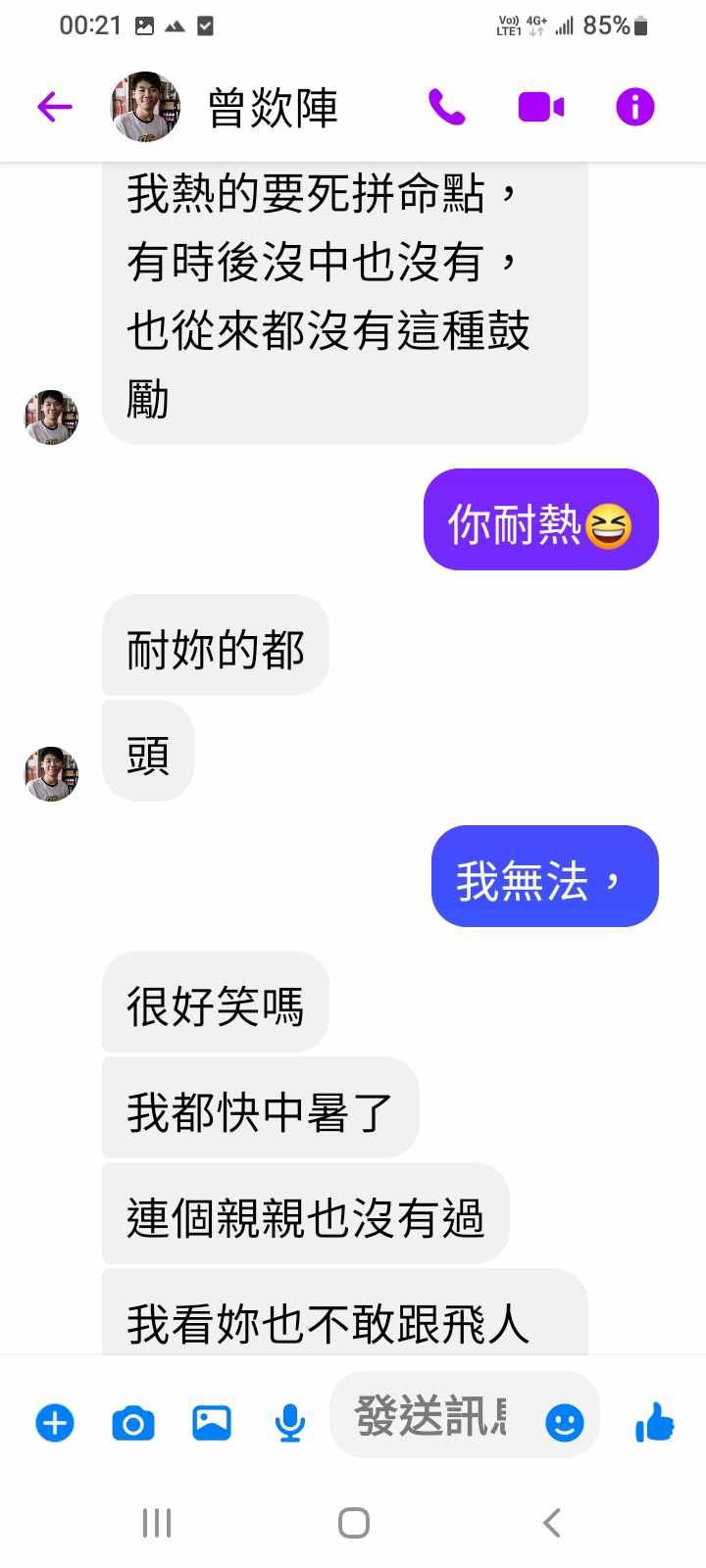
Task: Open 曾欻陣's profile picture in the header
Action: [145, 107]
